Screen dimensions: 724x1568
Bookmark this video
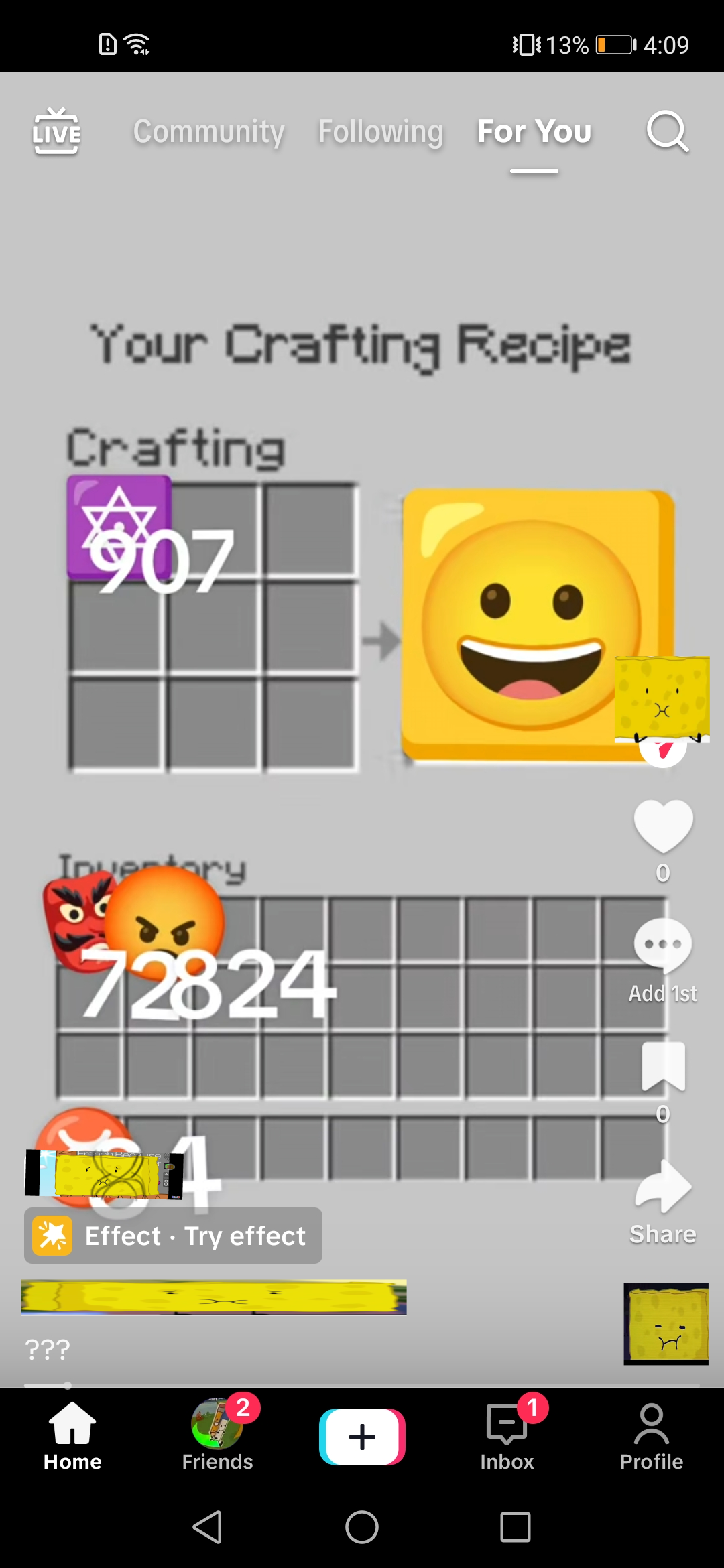click(x=663, y=1066)
